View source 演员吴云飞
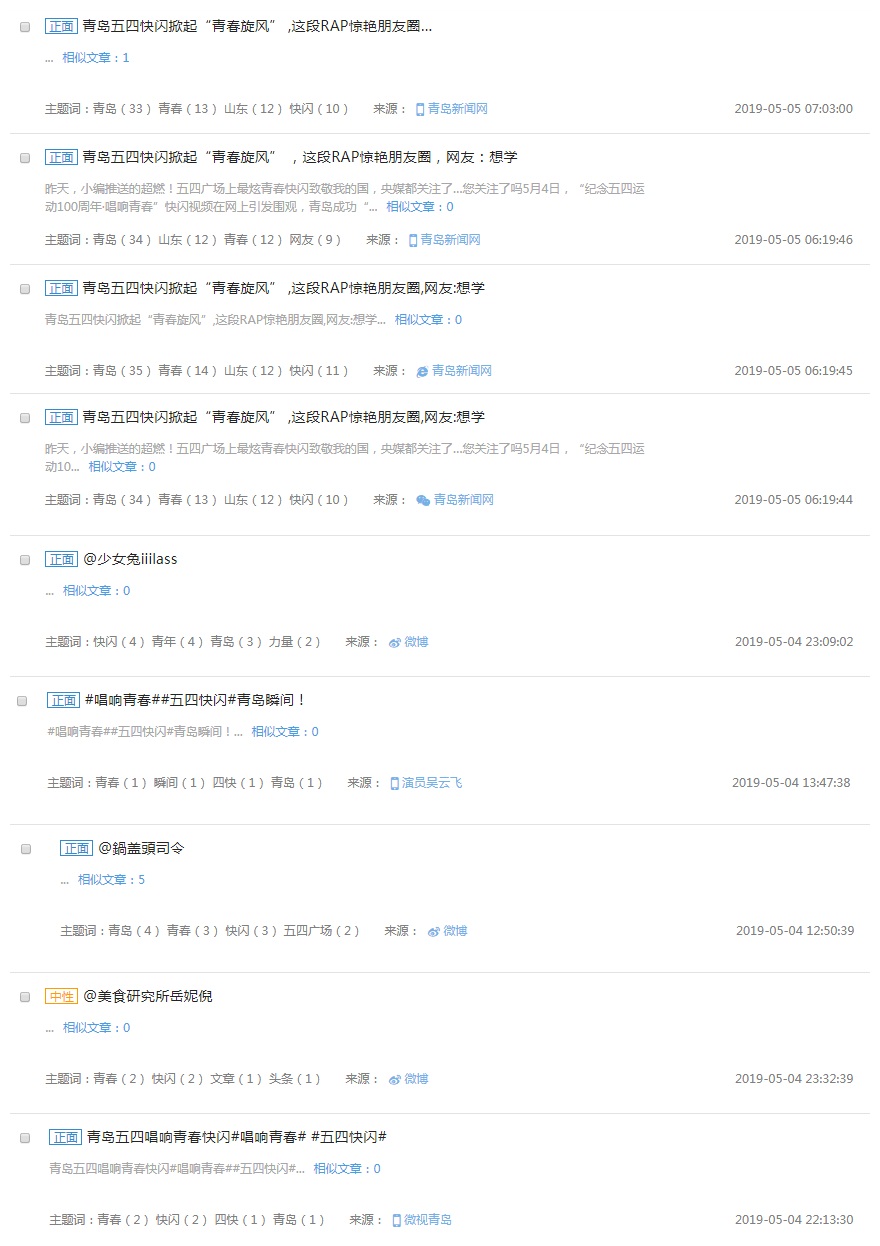 click(x=432, y=783)
